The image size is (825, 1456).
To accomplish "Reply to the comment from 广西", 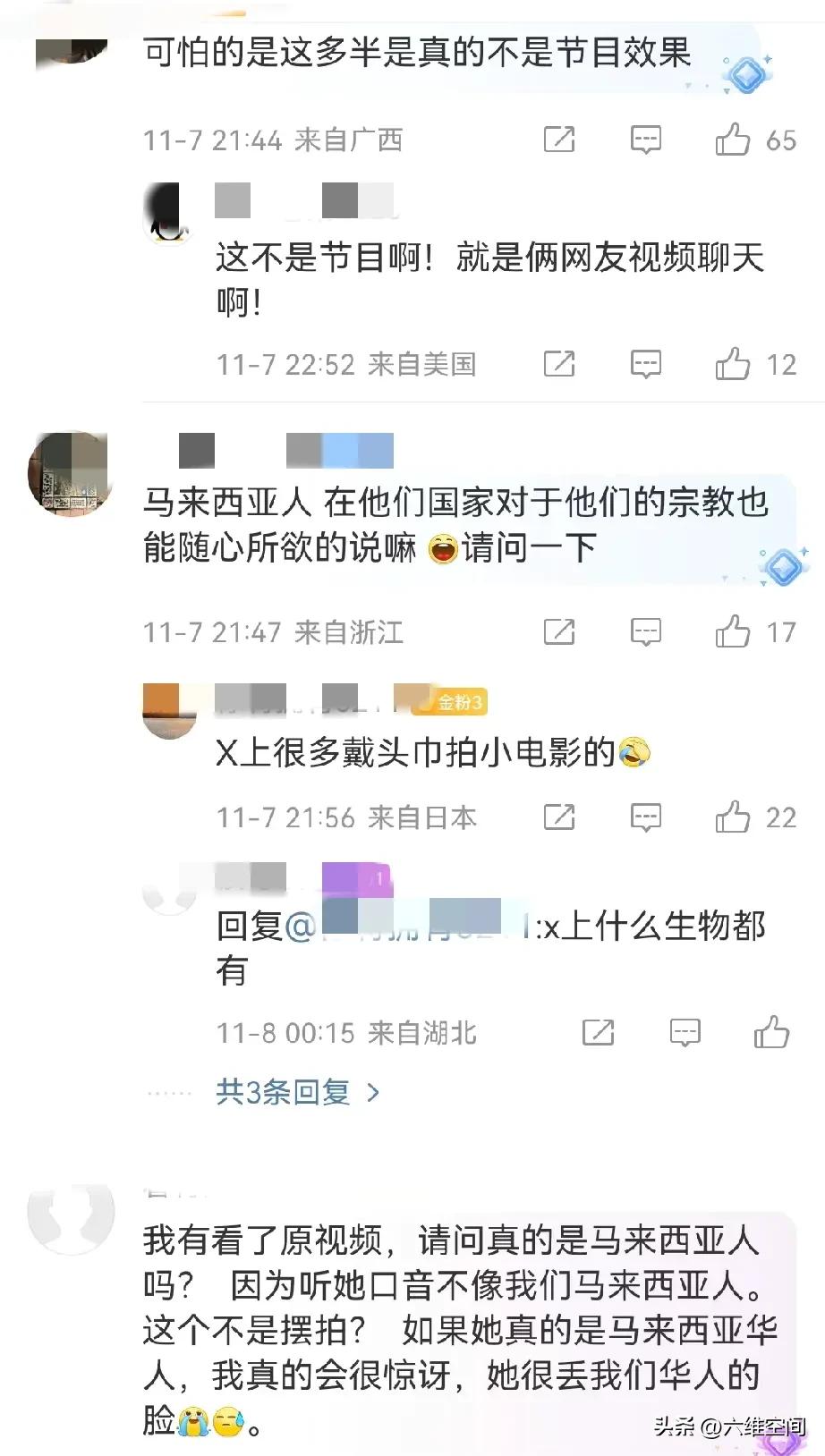I will coord(645,140).
